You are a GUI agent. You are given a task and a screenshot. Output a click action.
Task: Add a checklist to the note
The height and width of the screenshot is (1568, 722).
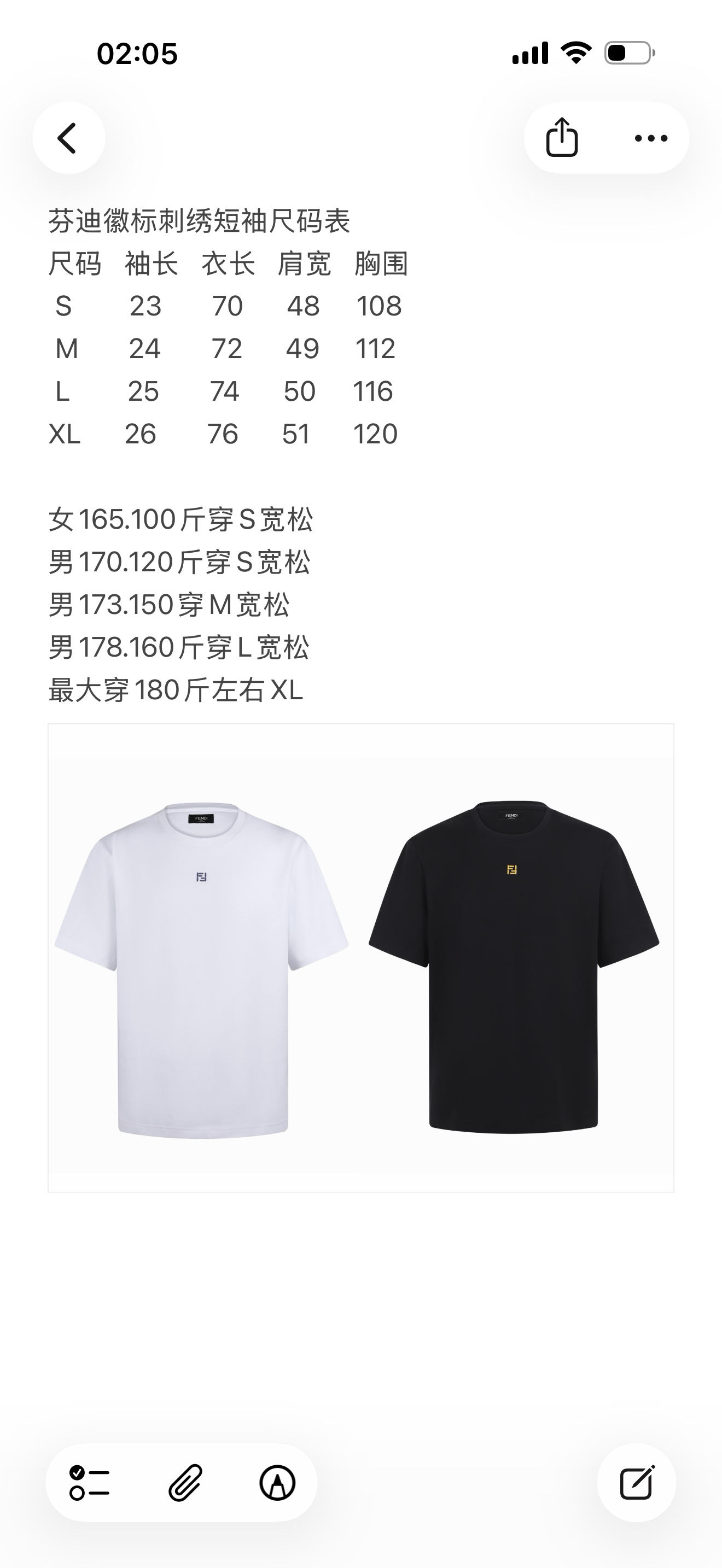pyautogui.click(x=90, y=1482)
